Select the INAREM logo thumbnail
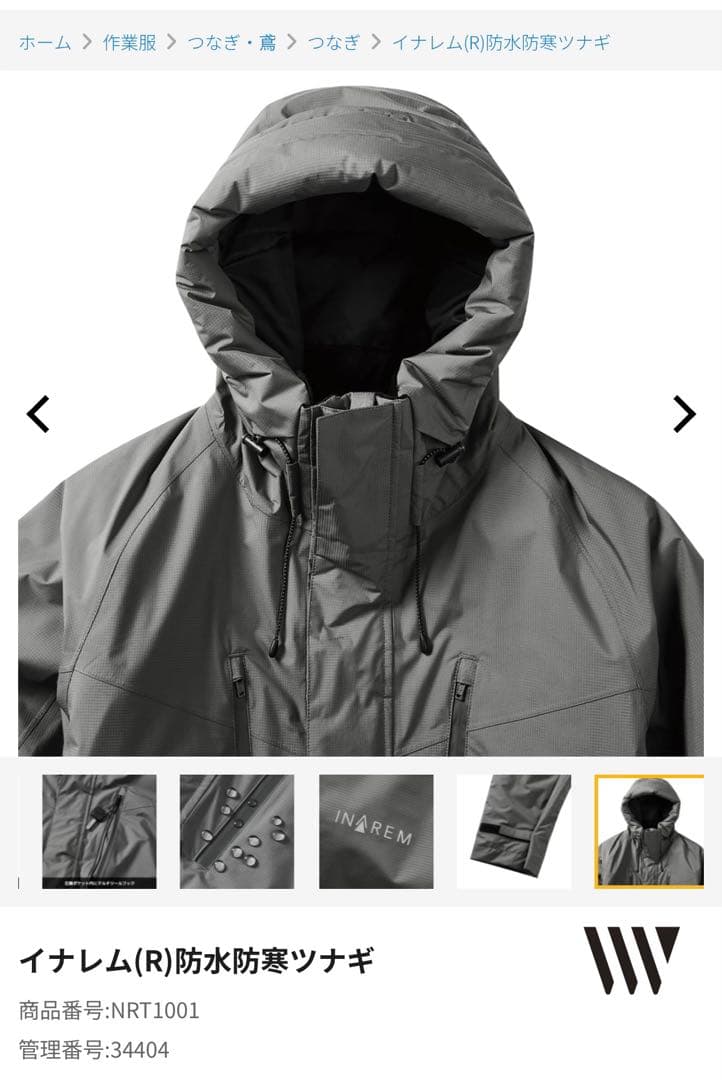722x1080 pixels. click(x=376, y=831)
